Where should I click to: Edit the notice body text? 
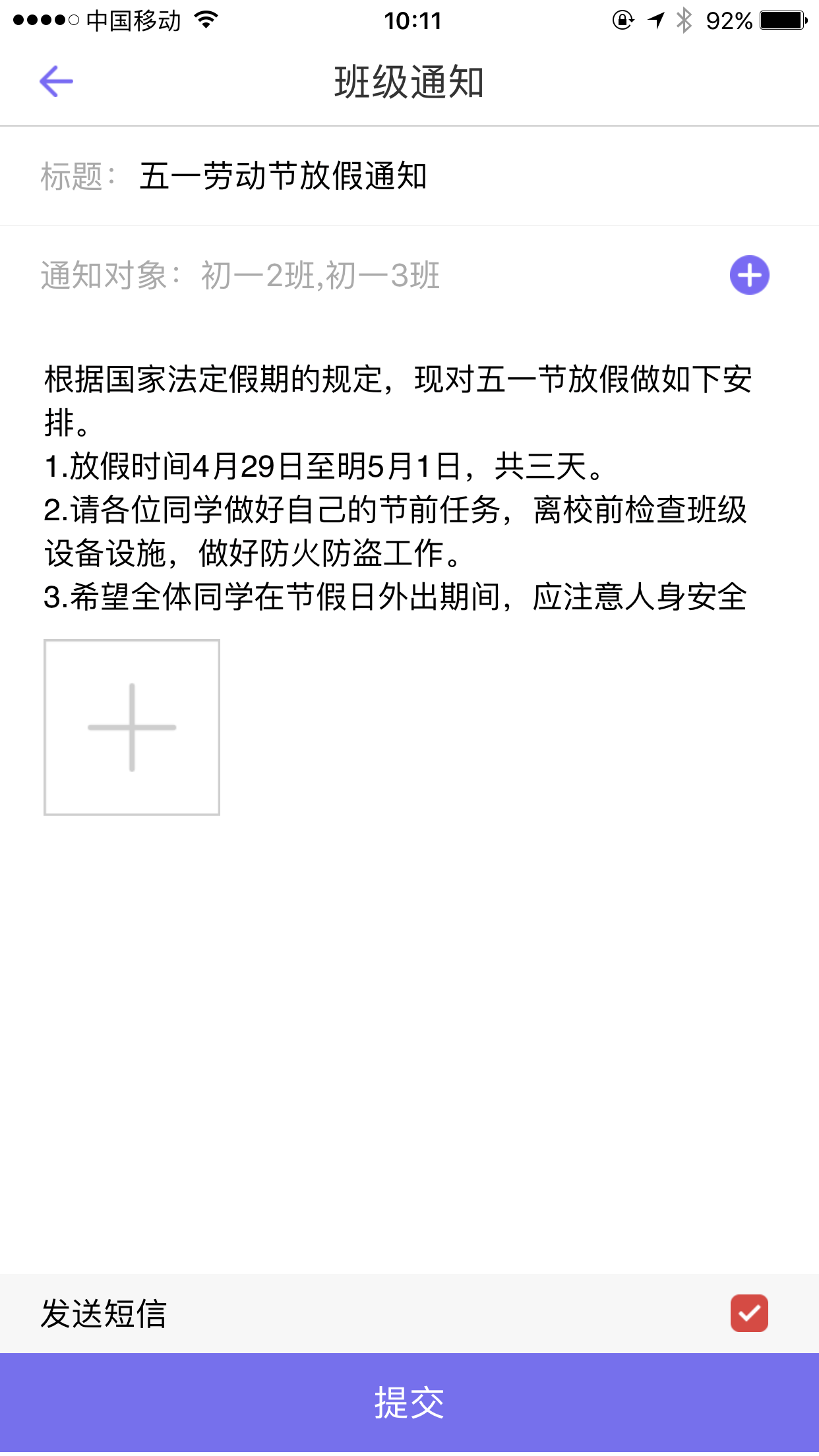pyautogui.click(x=396, y=488)
